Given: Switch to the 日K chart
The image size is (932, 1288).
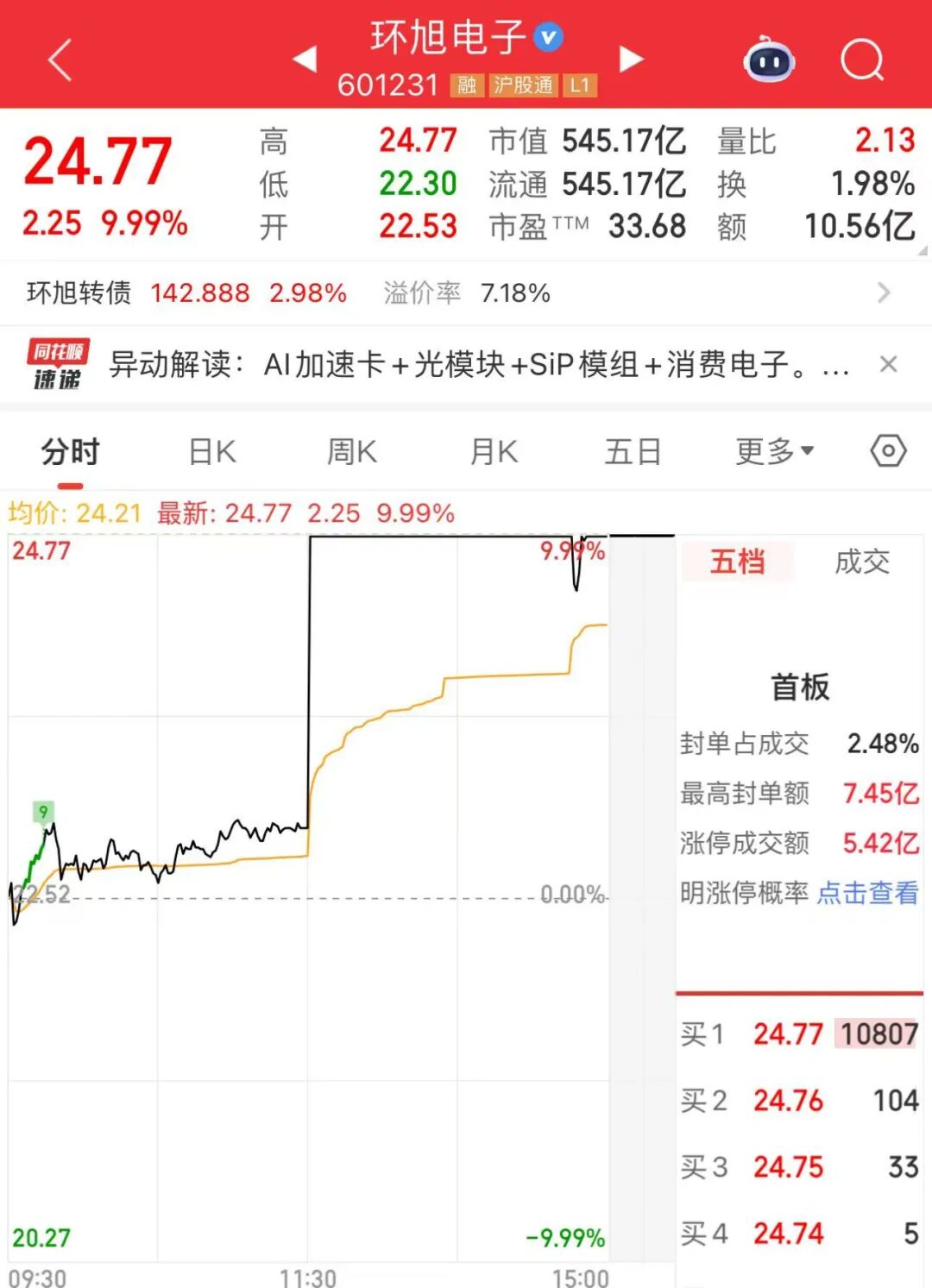Looking at the screenshot, I should 212,452.
